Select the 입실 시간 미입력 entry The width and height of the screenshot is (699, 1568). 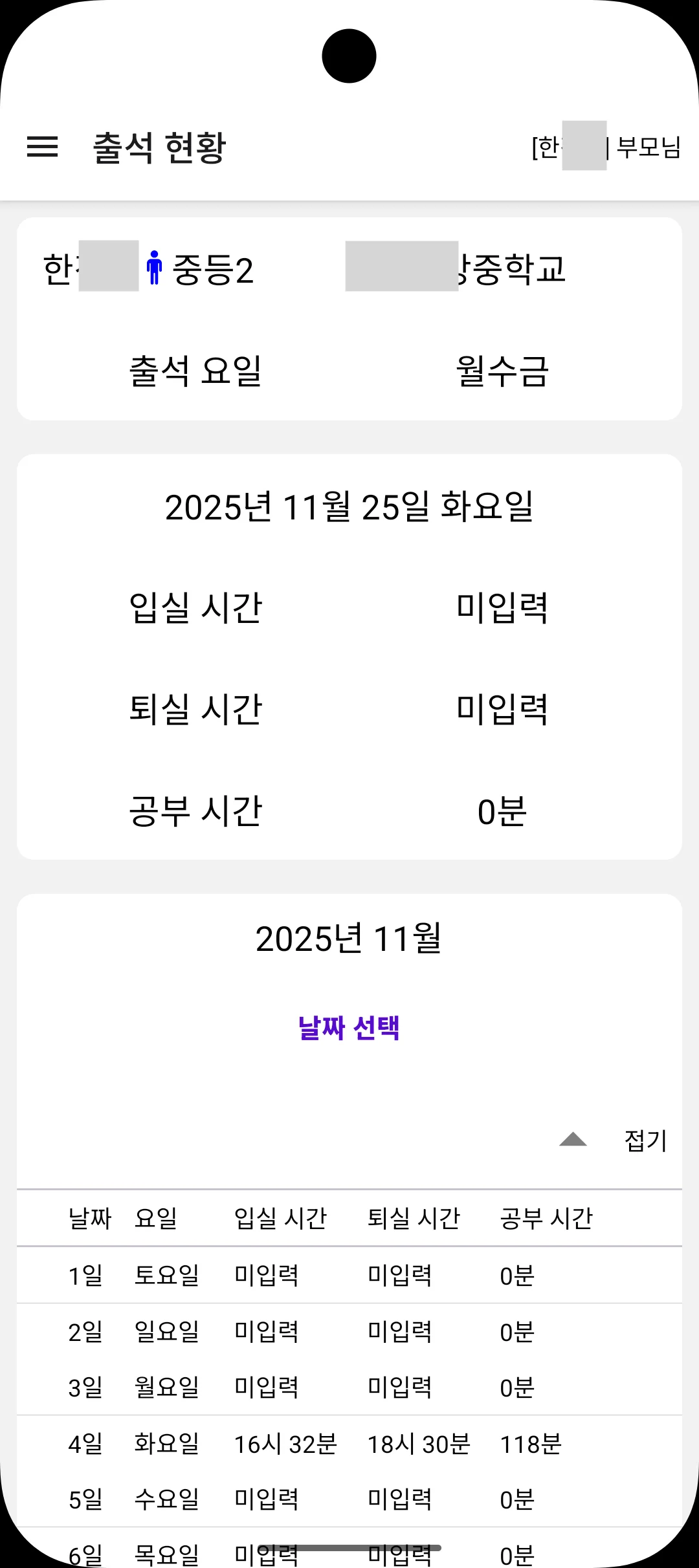point(500,607)
